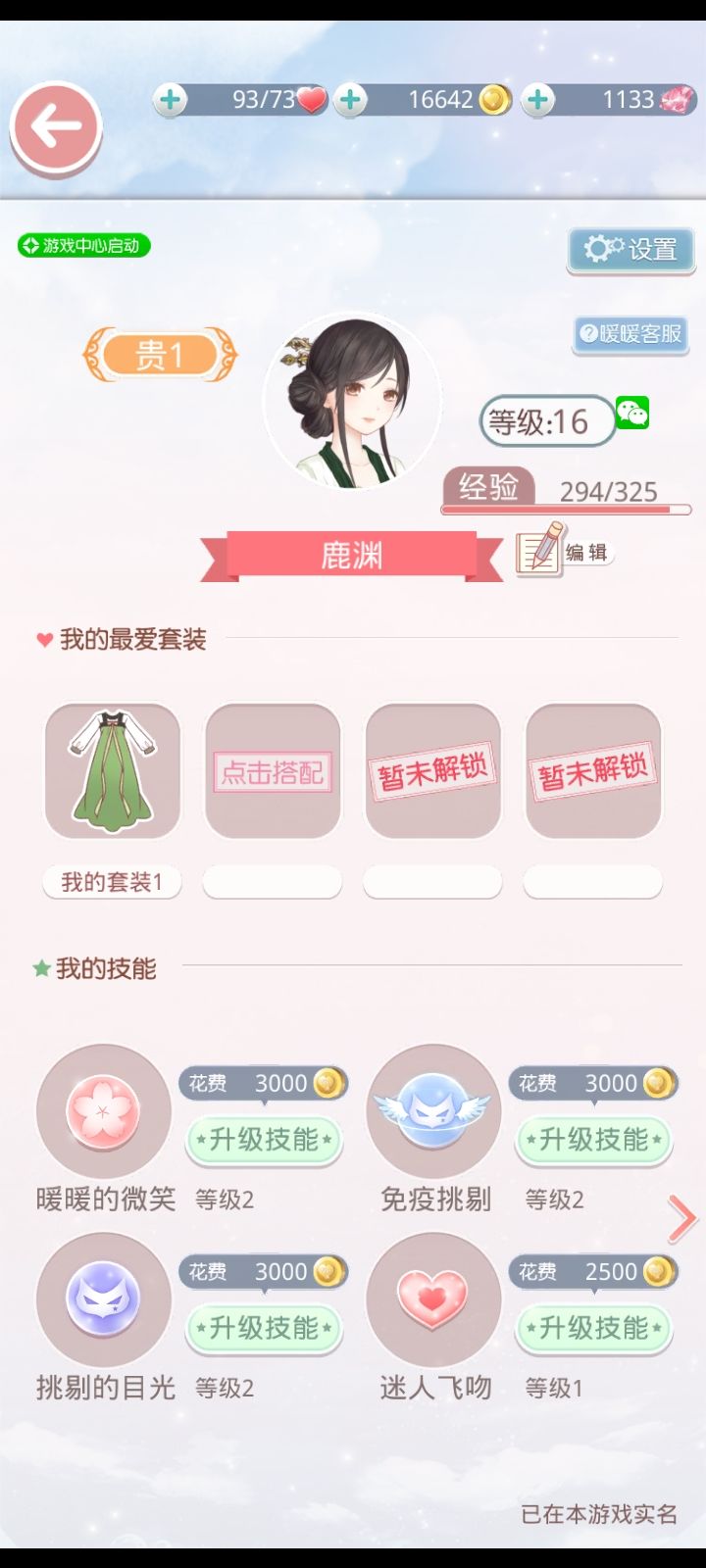This screenshot has height=1568, width=706.
Task: Open the 设置 settings gear
Action: [x=629, y=249]
